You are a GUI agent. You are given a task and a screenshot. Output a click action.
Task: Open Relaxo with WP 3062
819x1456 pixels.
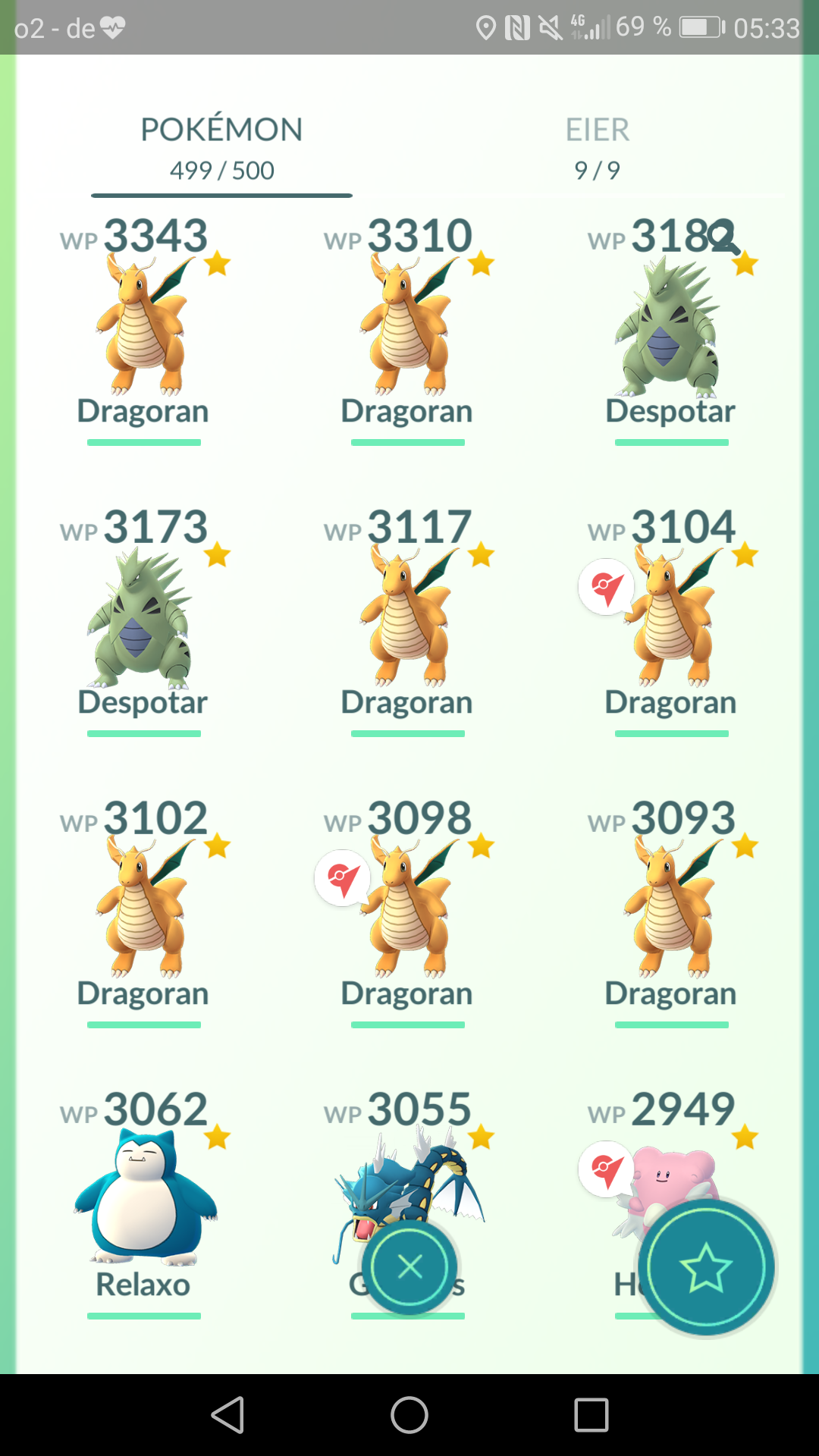click(x=143, y=1203)
